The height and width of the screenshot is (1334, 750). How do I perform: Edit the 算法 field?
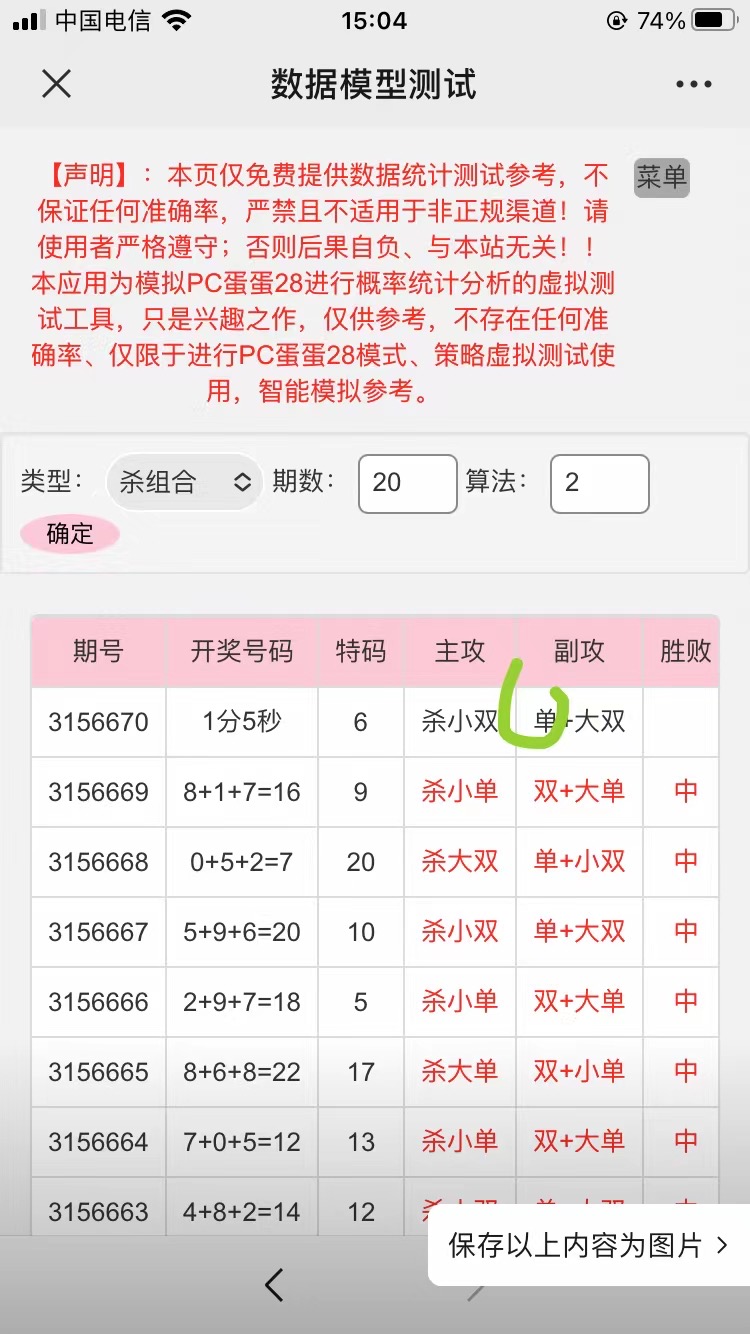pyautogui.click(x=600, y=483)
